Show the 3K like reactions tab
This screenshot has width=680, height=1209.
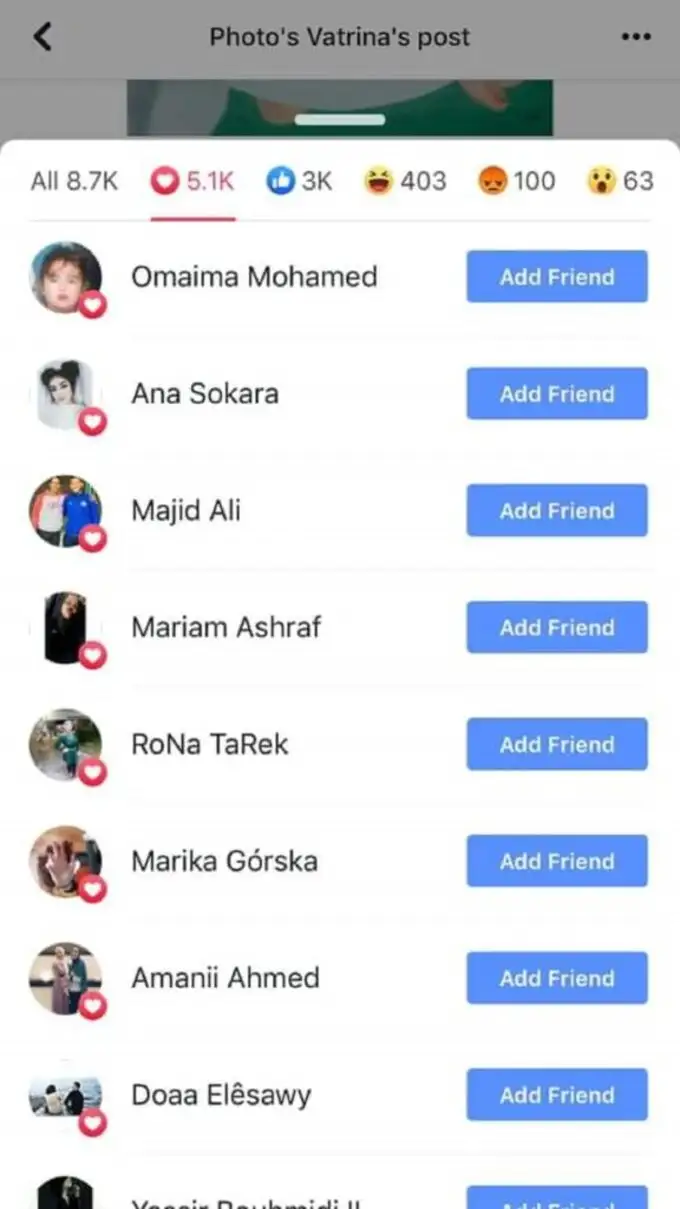299,181
